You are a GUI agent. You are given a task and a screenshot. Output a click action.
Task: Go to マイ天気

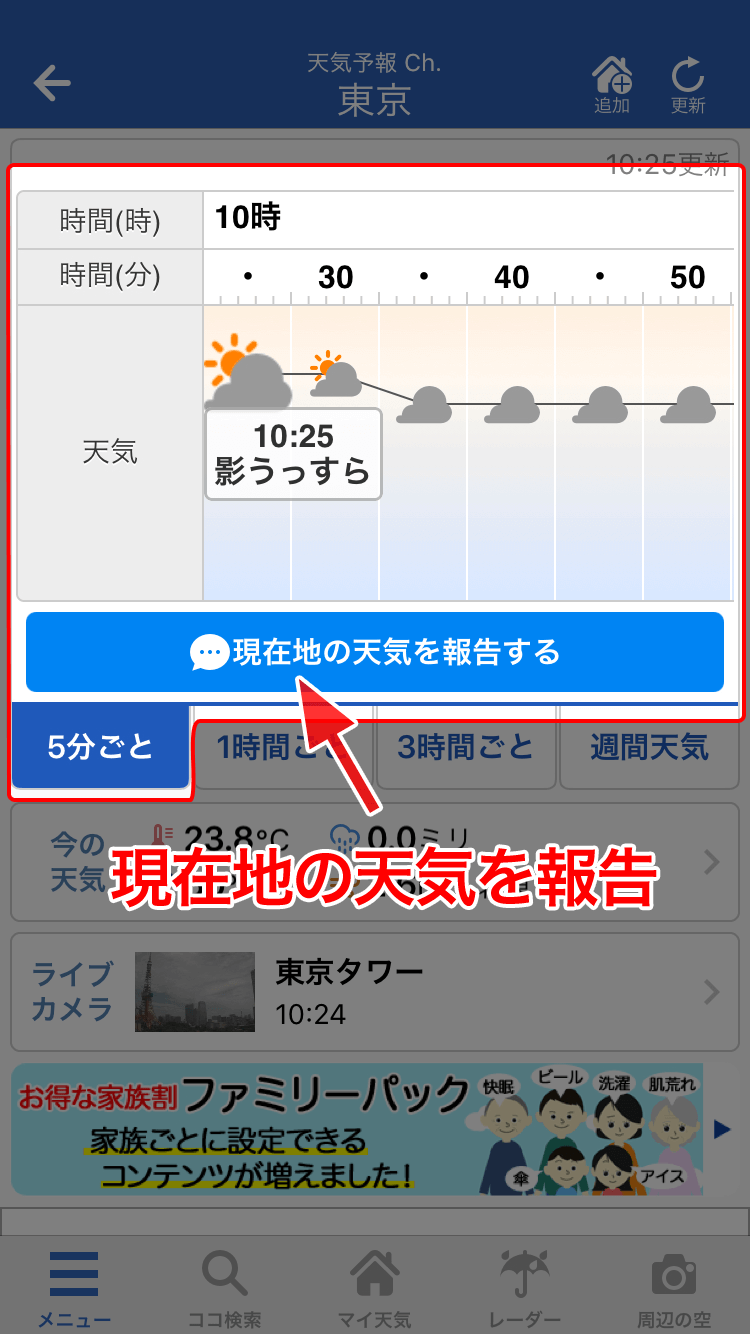click(375, 1287)
